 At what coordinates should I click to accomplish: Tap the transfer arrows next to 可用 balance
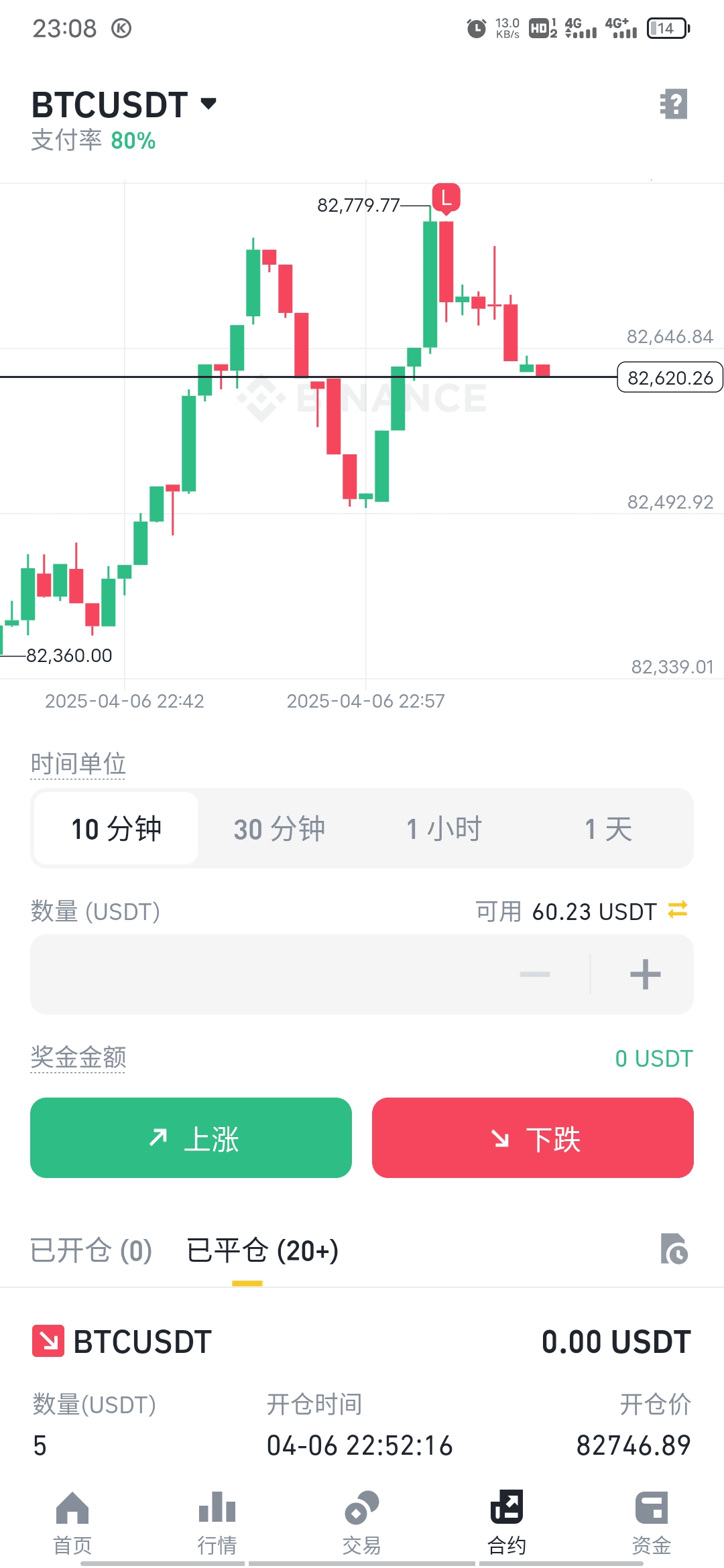(678, 910)
